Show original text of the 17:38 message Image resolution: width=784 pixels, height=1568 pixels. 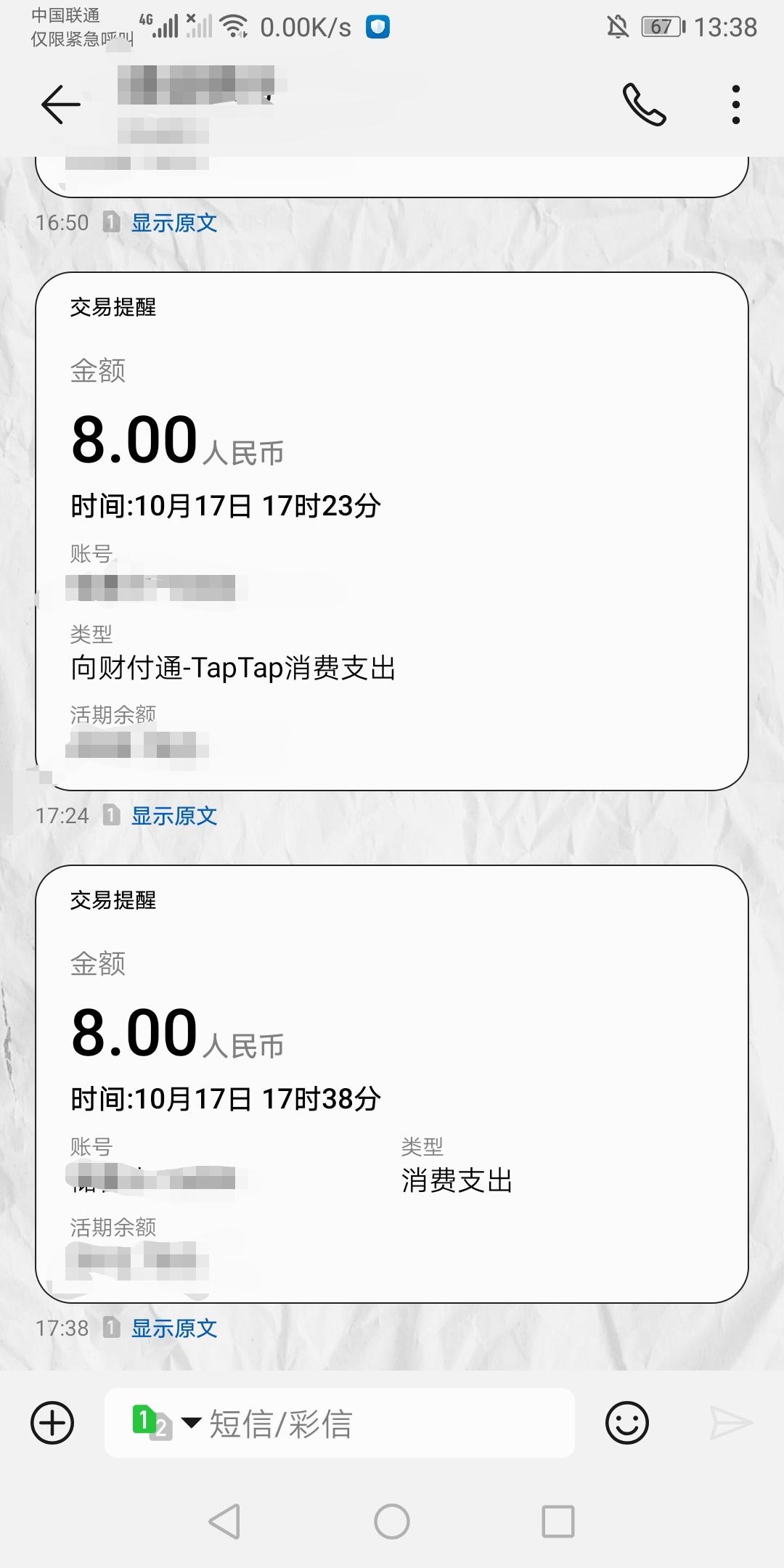pos(174,1328)
